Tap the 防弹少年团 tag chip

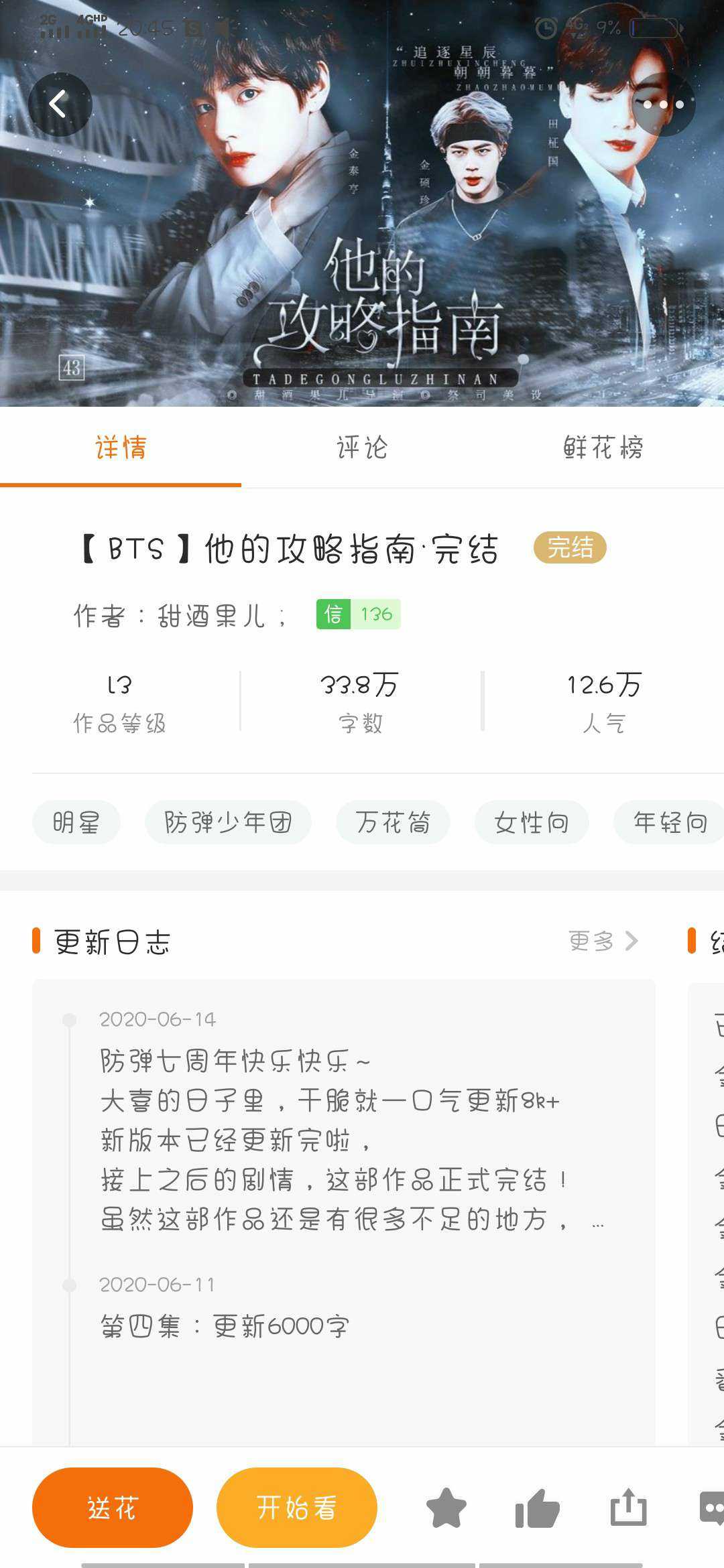click(x=228, y=822)
